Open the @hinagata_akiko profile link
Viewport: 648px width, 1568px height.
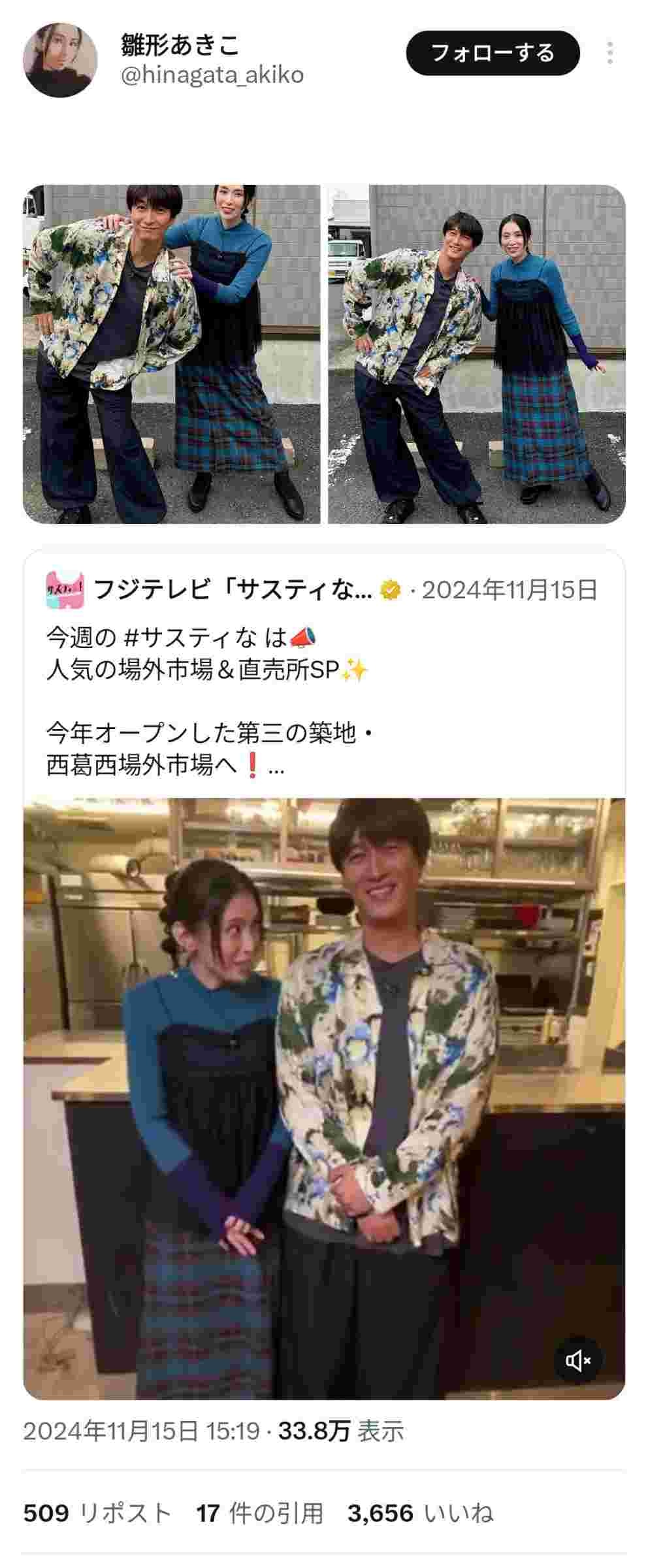(212, 75)
